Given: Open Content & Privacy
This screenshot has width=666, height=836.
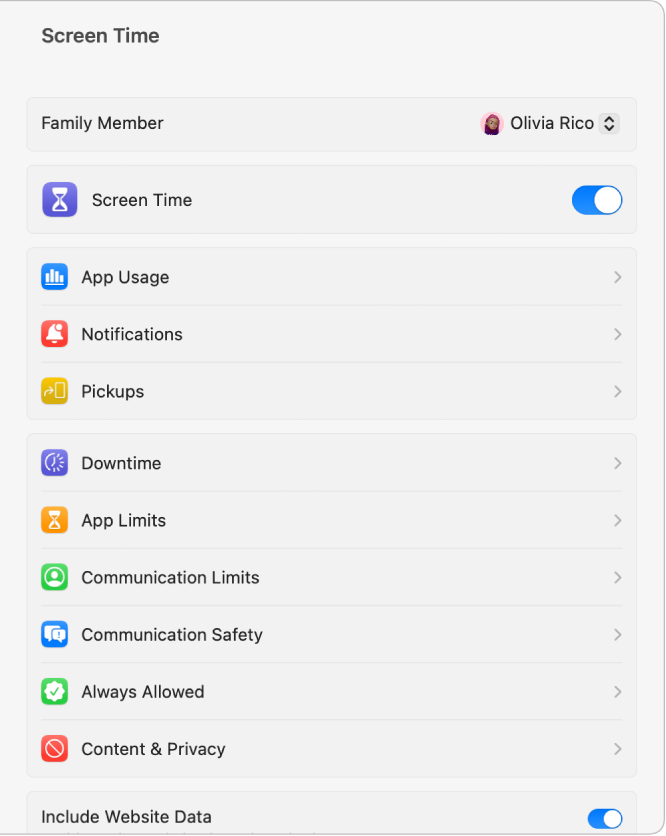Looking at the screenshot, I should [x=331, y=748].
